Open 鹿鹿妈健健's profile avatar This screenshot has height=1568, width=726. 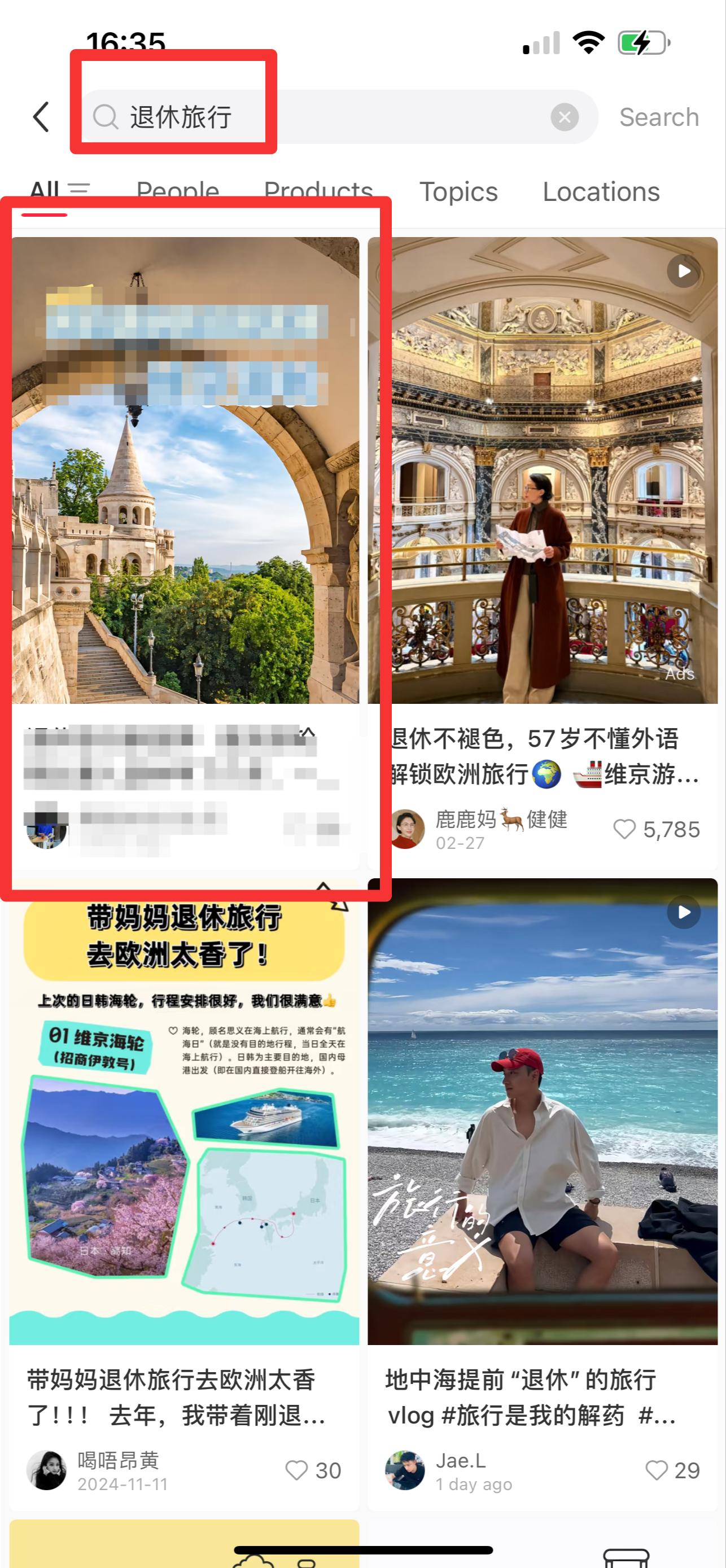[x=406, y=829]
